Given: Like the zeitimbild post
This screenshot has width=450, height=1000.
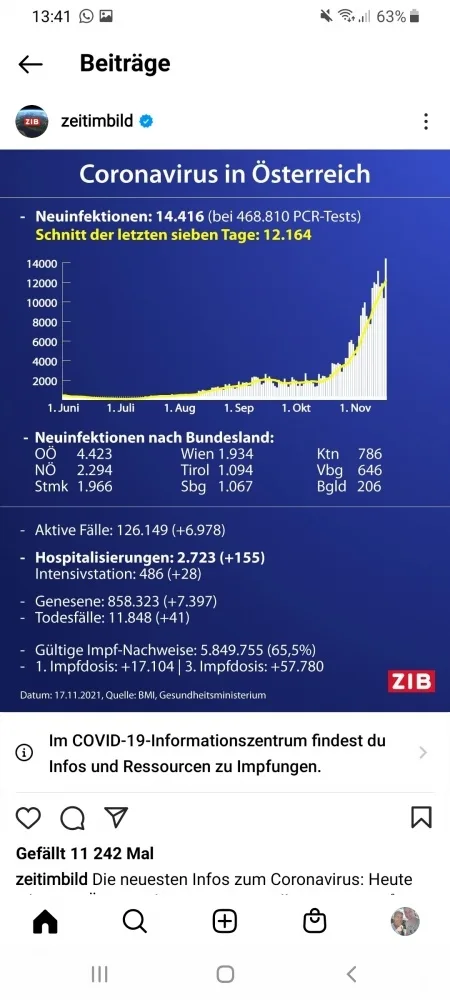Looking at the screenshot, I should tap(28, 818).
